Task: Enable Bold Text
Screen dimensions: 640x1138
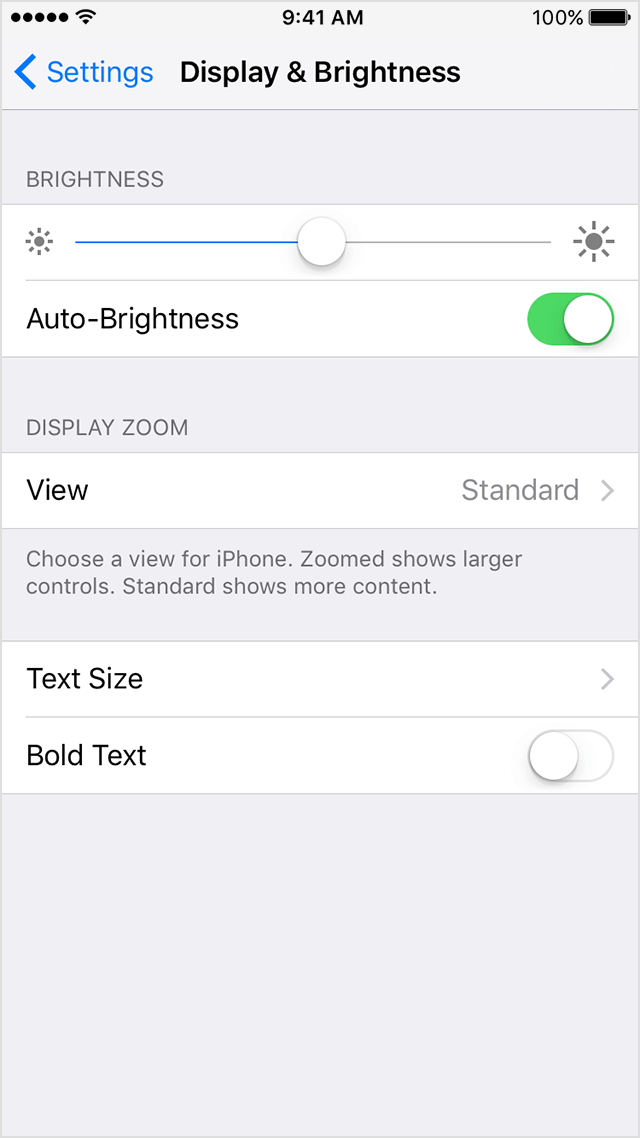Action: [x=570, y=756]
